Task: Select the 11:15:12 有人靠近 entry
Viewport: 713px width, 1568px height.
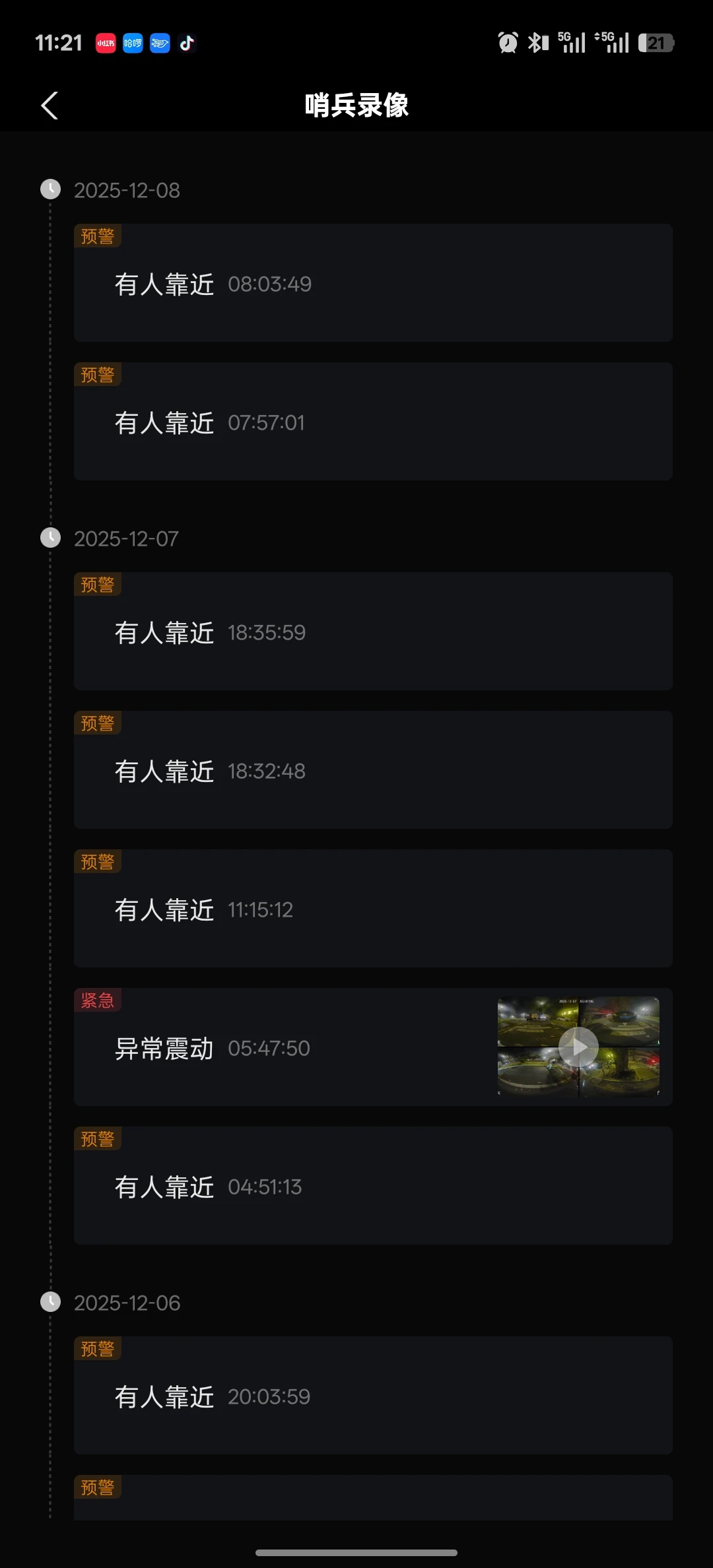Action: pos(373,909)
